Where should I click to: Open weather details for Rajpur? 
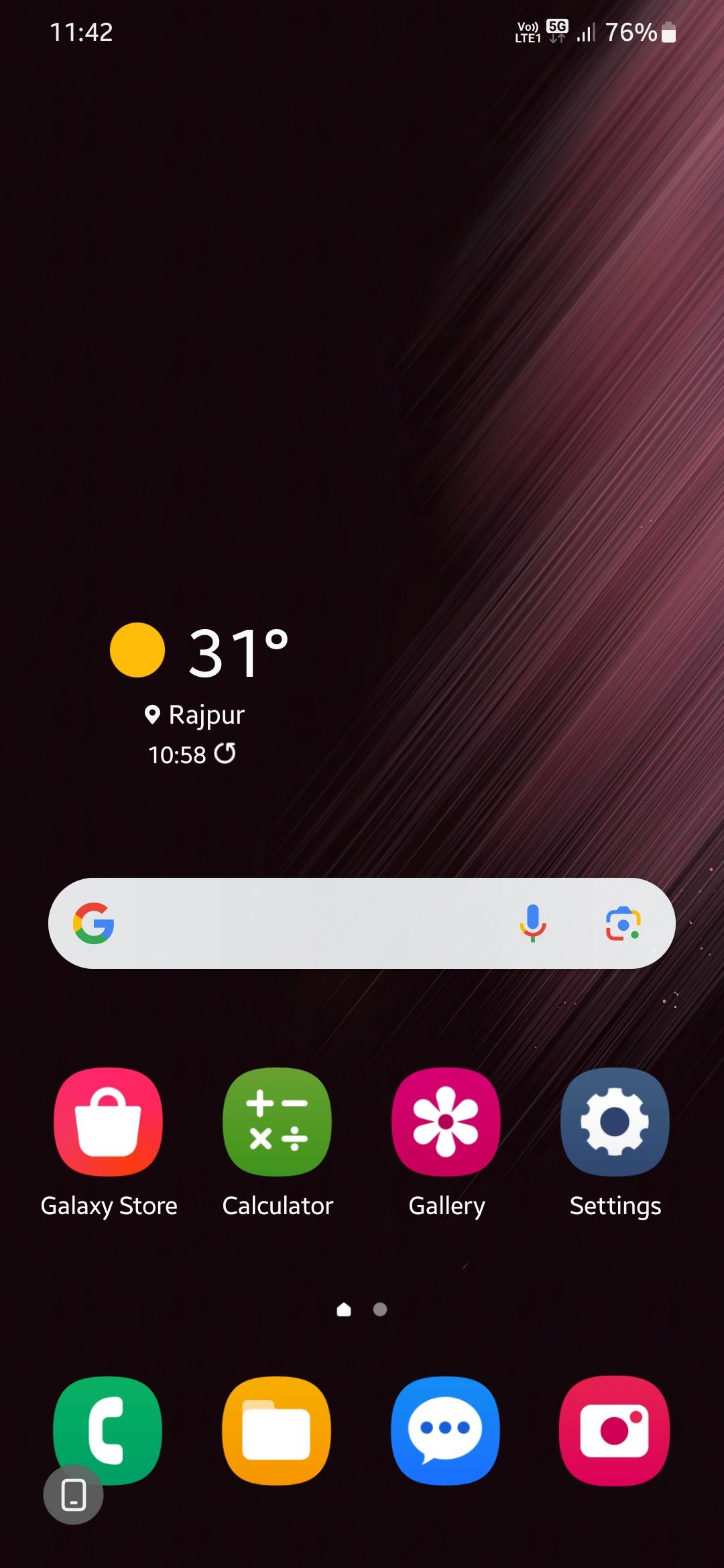tap(194, 714)
